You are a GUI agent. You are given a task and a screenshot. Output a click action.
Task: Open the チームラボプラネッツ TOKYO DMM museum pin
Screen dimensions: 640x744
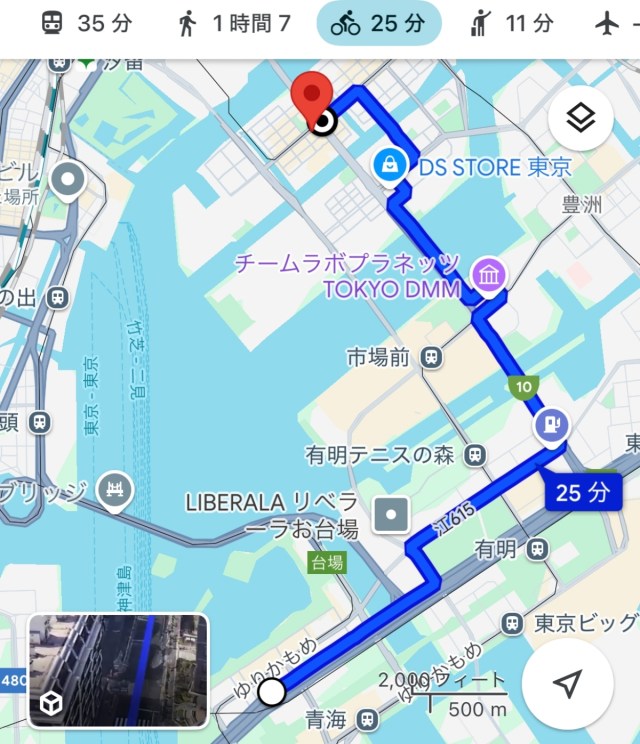(x=487, y=275)
